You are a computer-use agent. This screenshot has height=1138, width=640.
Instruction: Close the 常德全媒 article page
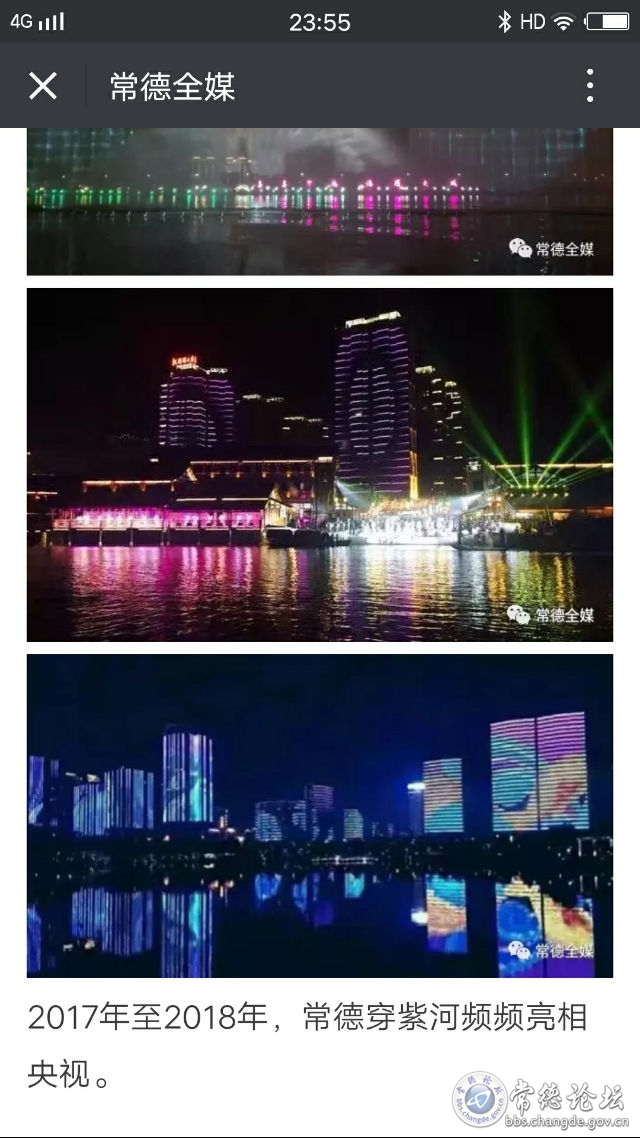click(x=43, y=86)
